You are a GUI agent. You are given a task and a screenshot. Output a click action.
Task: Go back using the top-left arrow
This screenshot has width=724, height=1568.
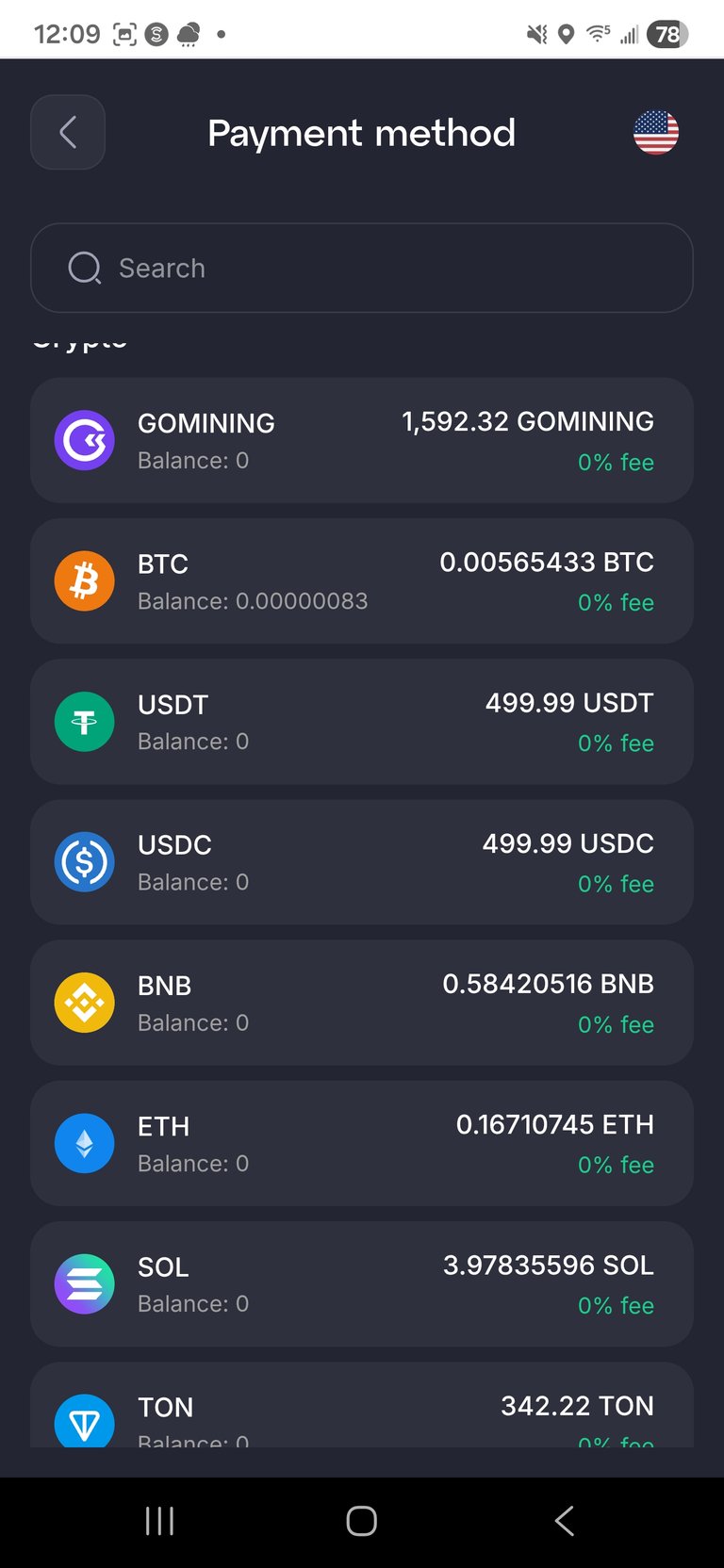68,133
